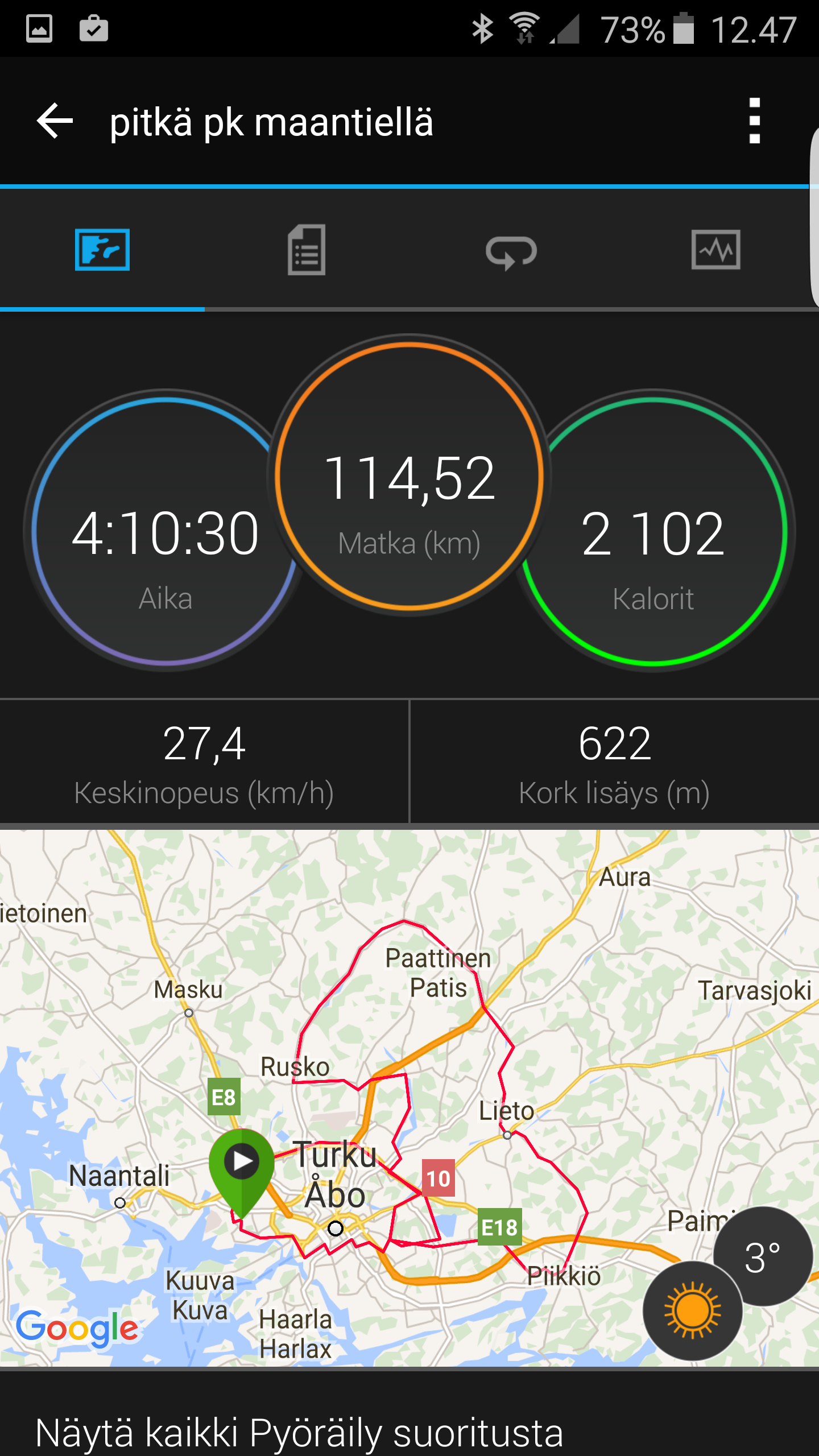Select the map overview tab
The image size is (819, 1456).
coord(102,250)
